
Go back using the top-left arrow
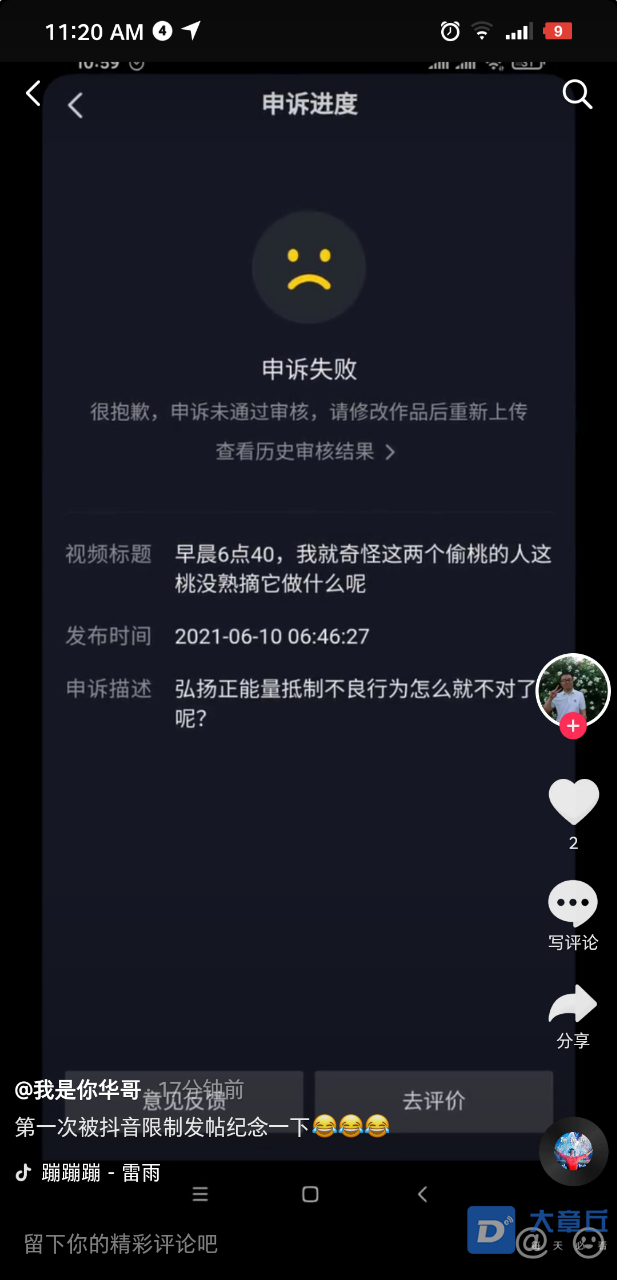pos(33,94)
